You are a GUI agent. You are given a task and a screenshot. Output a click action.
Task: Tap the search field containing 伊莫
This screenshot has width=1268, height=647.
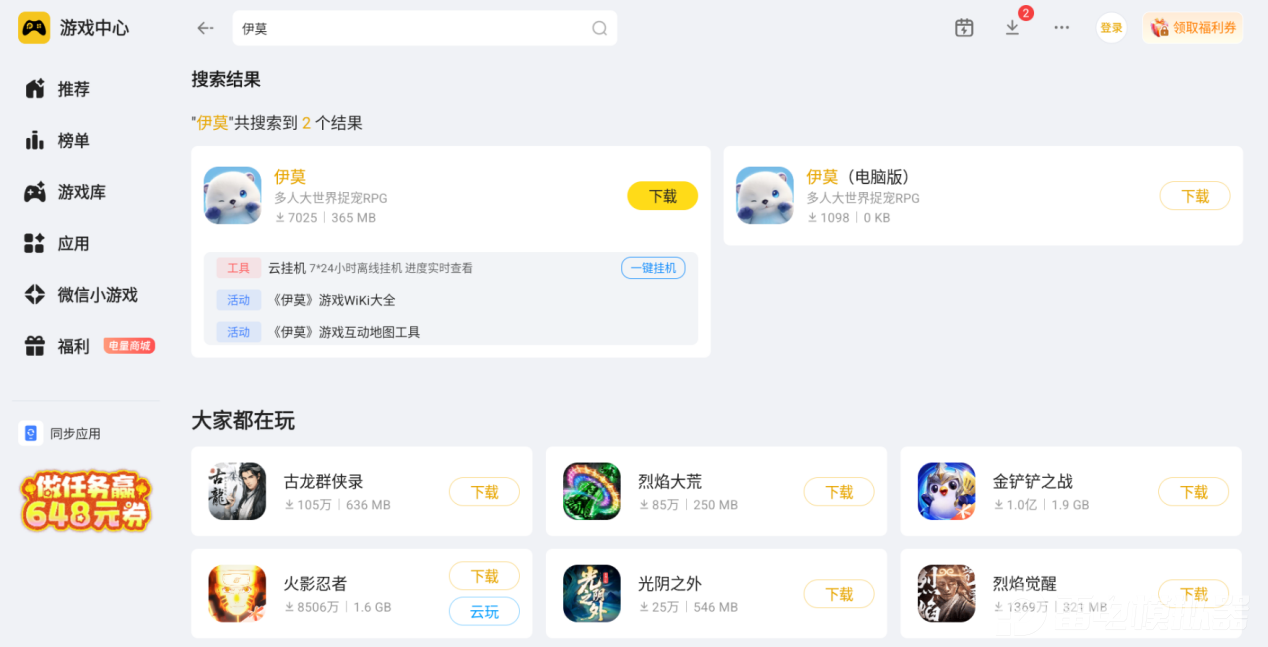[x=425, y=28]
